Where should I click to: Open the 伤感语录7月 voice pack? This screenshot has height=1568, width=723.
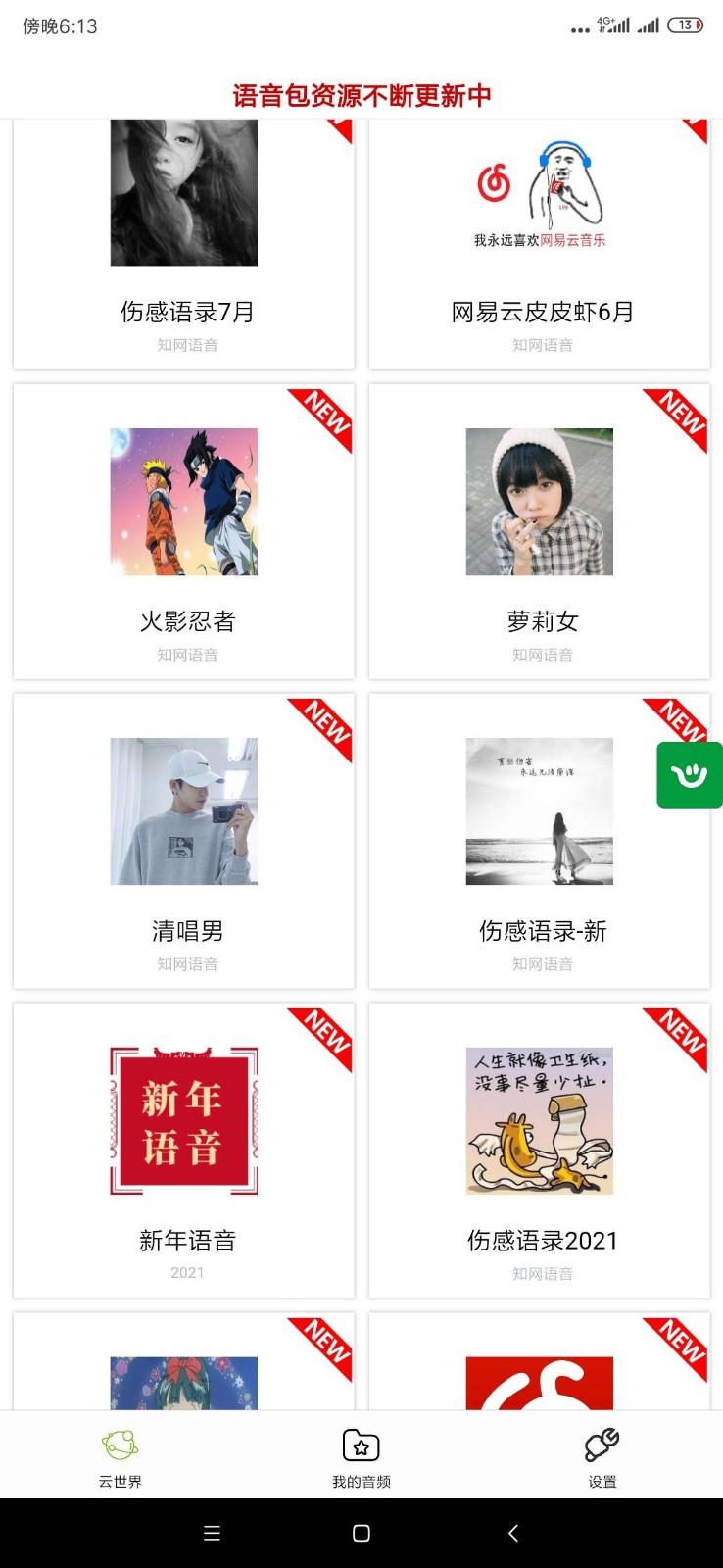point(184,243)
